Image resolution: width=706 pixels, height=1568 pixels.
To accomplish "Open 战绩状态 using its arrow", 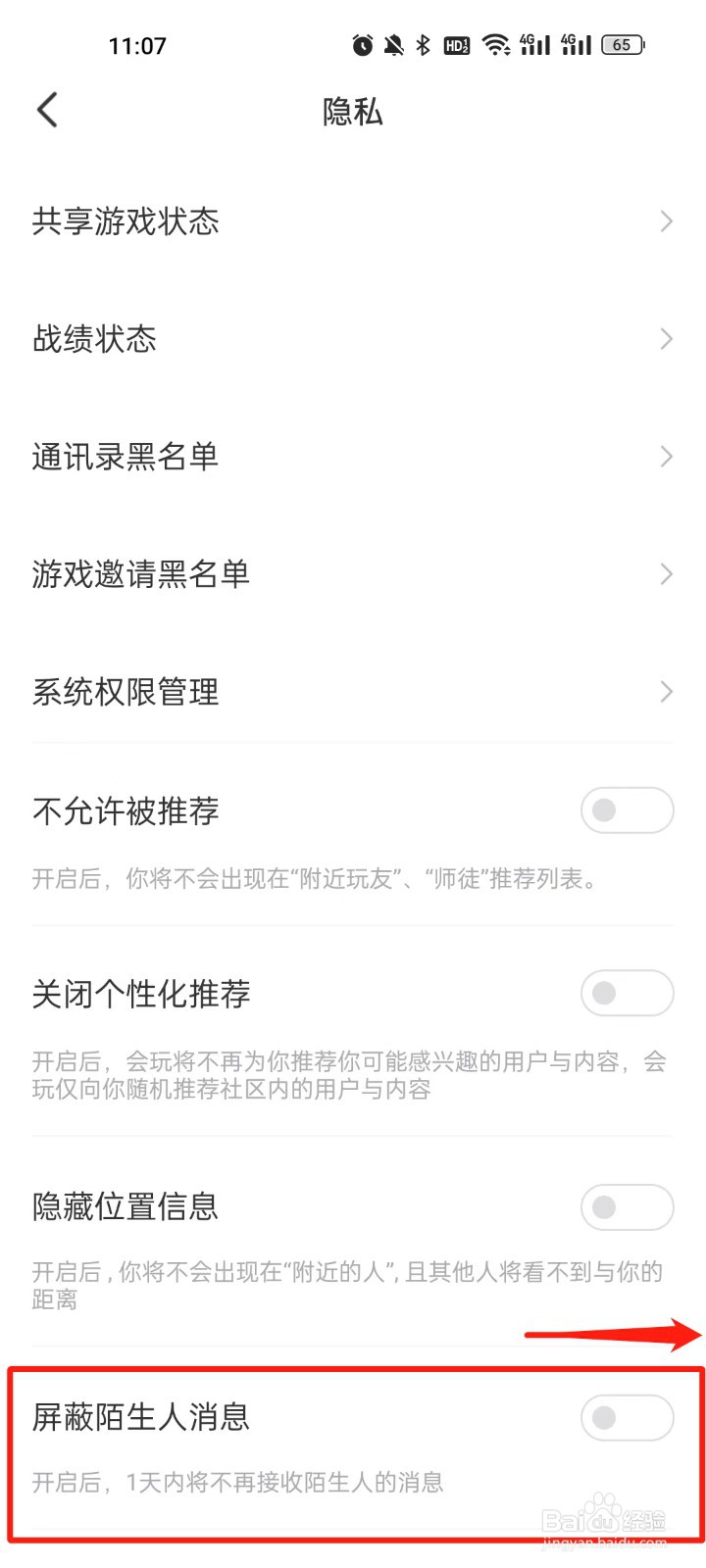I will pos(666,339).
